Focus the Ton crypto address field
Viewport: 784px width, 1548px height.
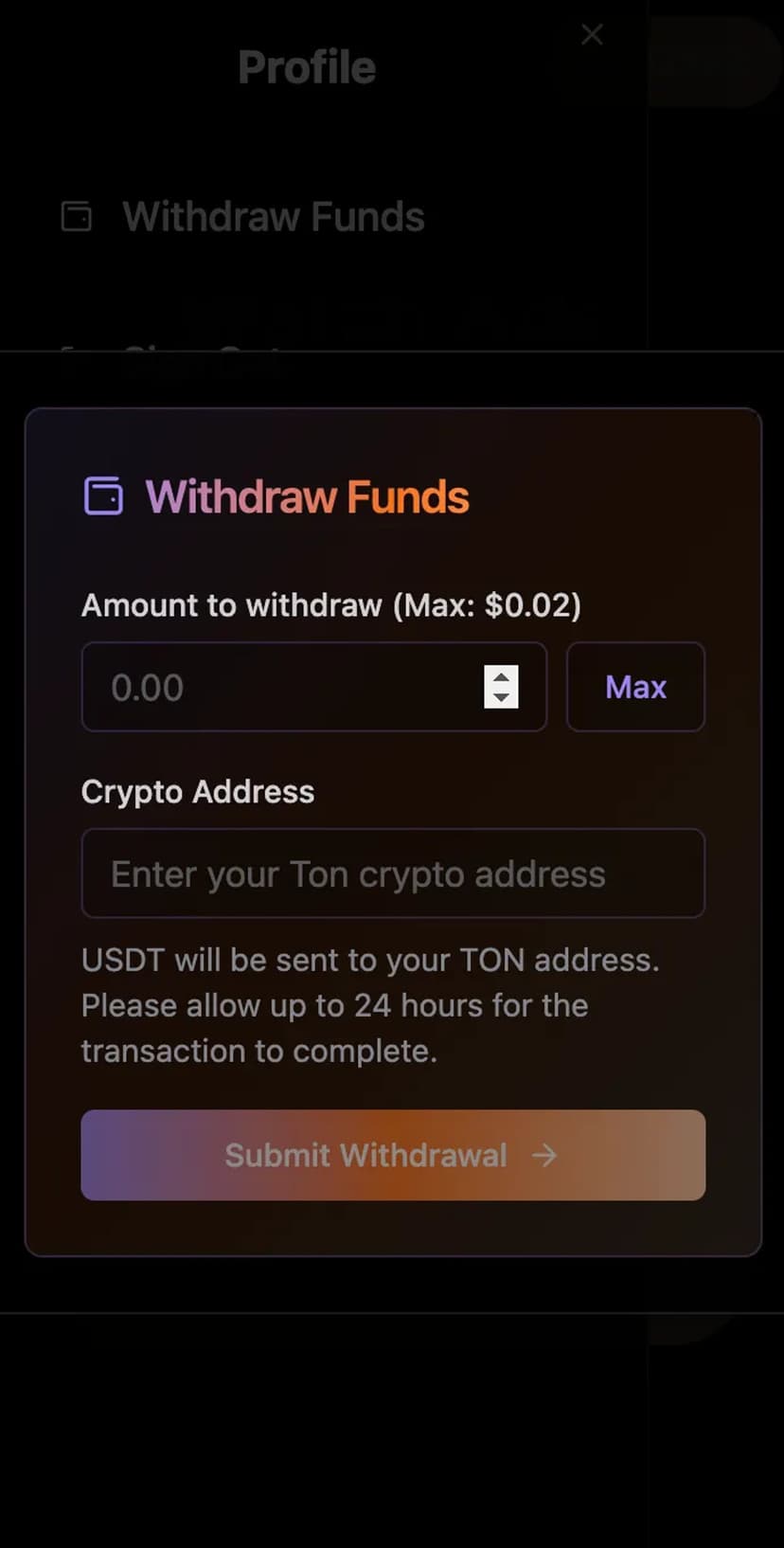click(x=393, y=873)
